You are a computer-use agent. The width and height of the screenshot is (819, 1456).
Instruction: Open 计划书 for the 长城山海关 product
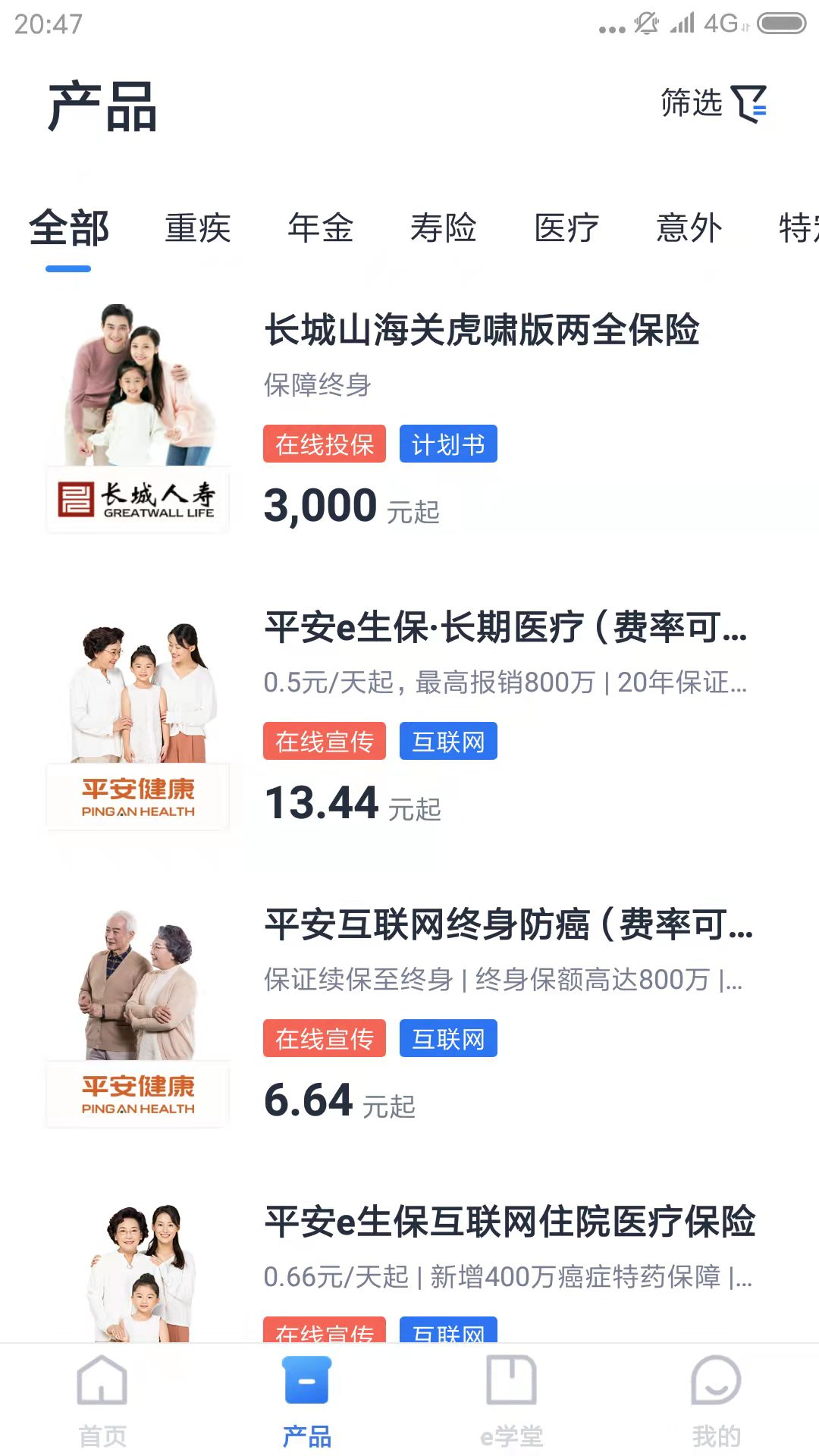[x=448, y=444]
